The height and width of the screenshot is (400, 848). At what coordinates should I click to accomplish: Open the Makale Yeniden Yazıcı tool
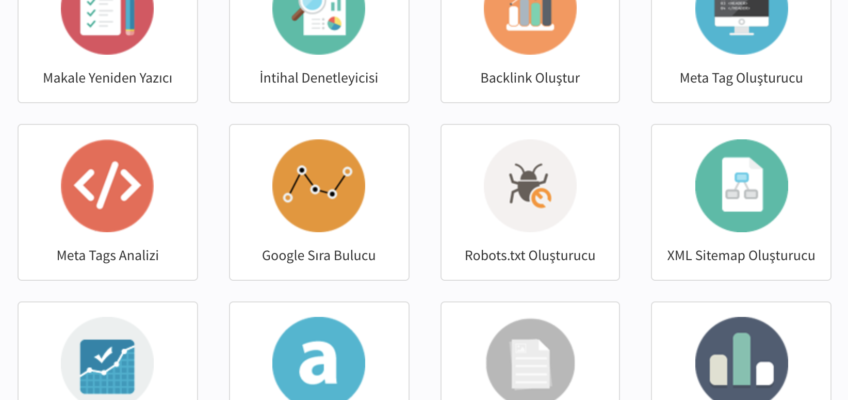(107, 77)
